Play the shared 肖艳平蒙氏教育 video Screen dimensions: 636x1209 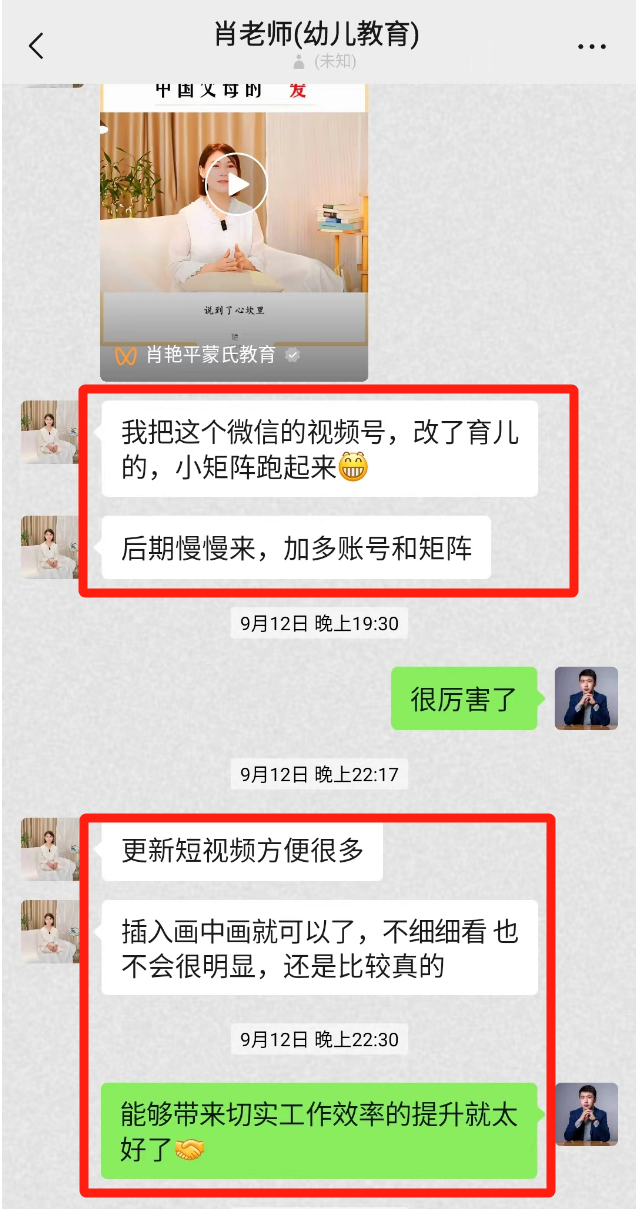[x=236, y=184]
